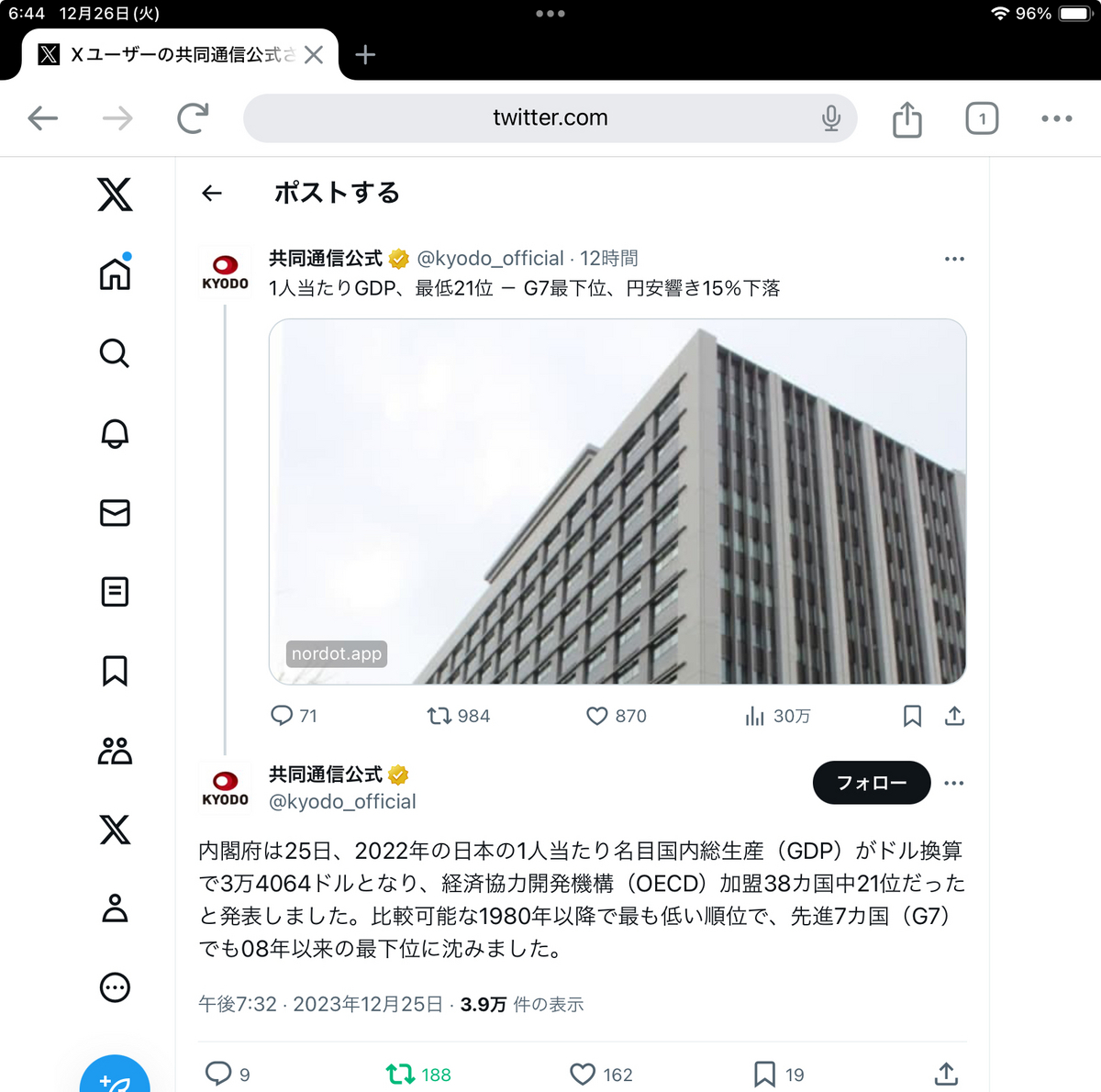
Task: Open profile from the sidebar
Action: pyautogui.click(x=115, y=908)
